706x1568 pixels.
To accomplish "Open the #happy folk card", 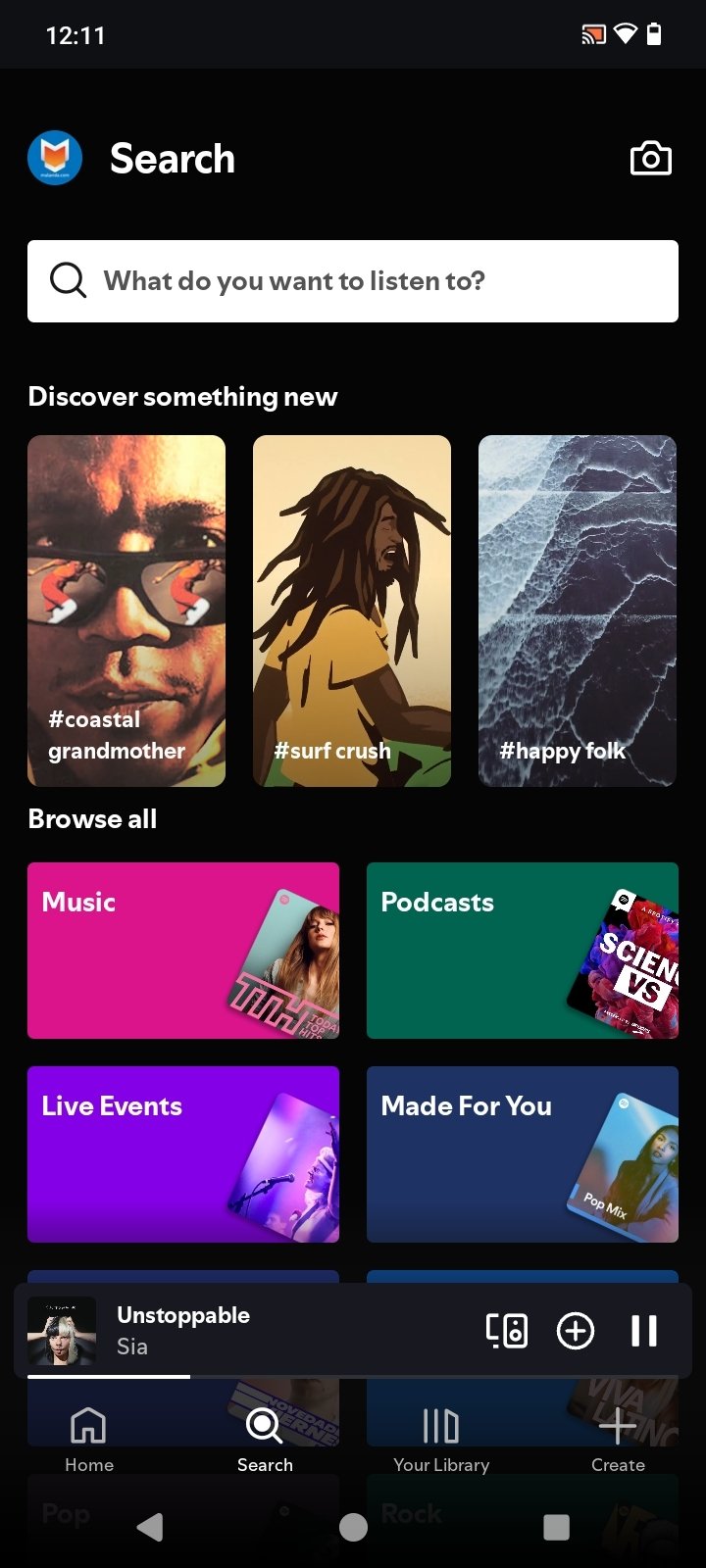I will pyautogui.click(x=578, y=611).
